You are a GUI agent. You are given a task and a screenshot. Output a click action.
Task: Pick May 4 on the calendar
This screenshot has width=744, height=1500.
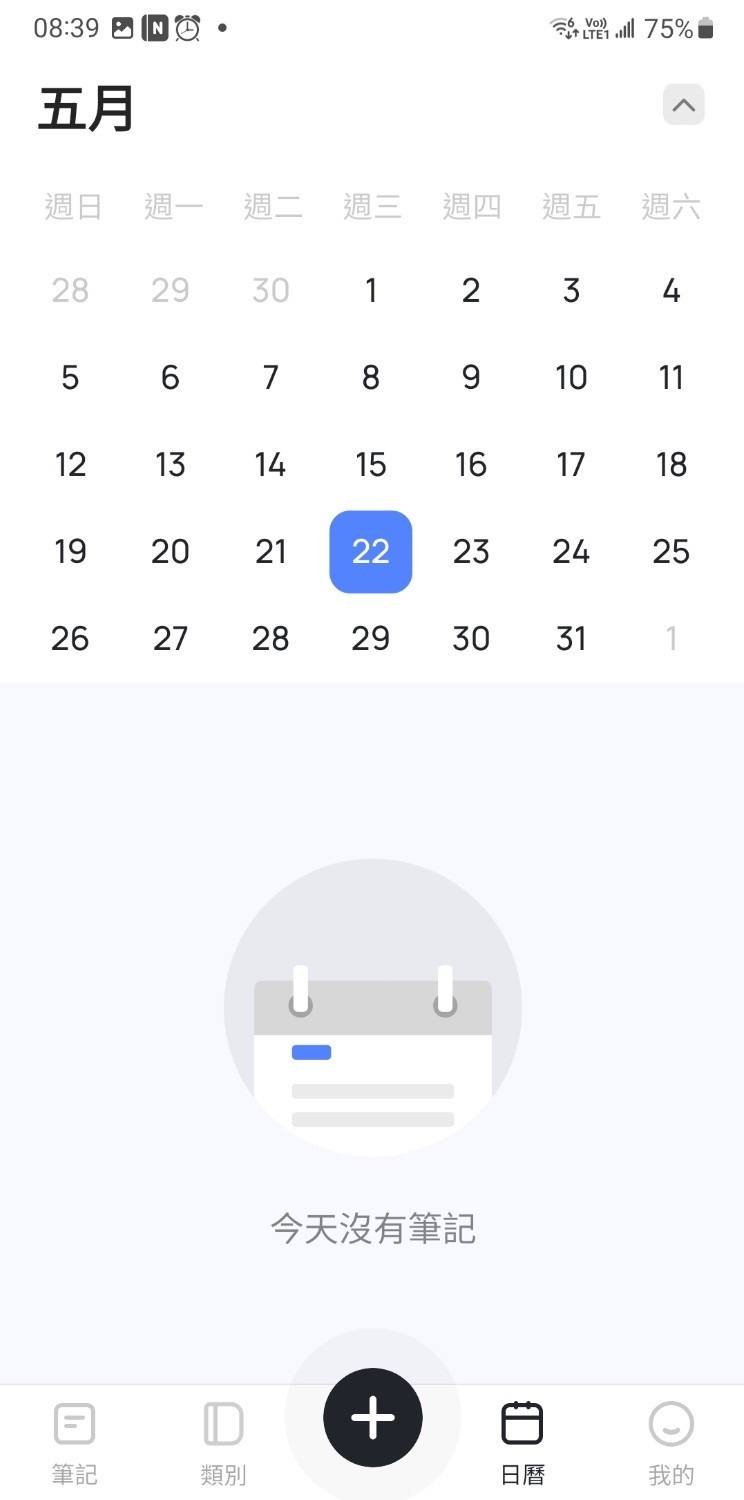click(x=671, y=291)
